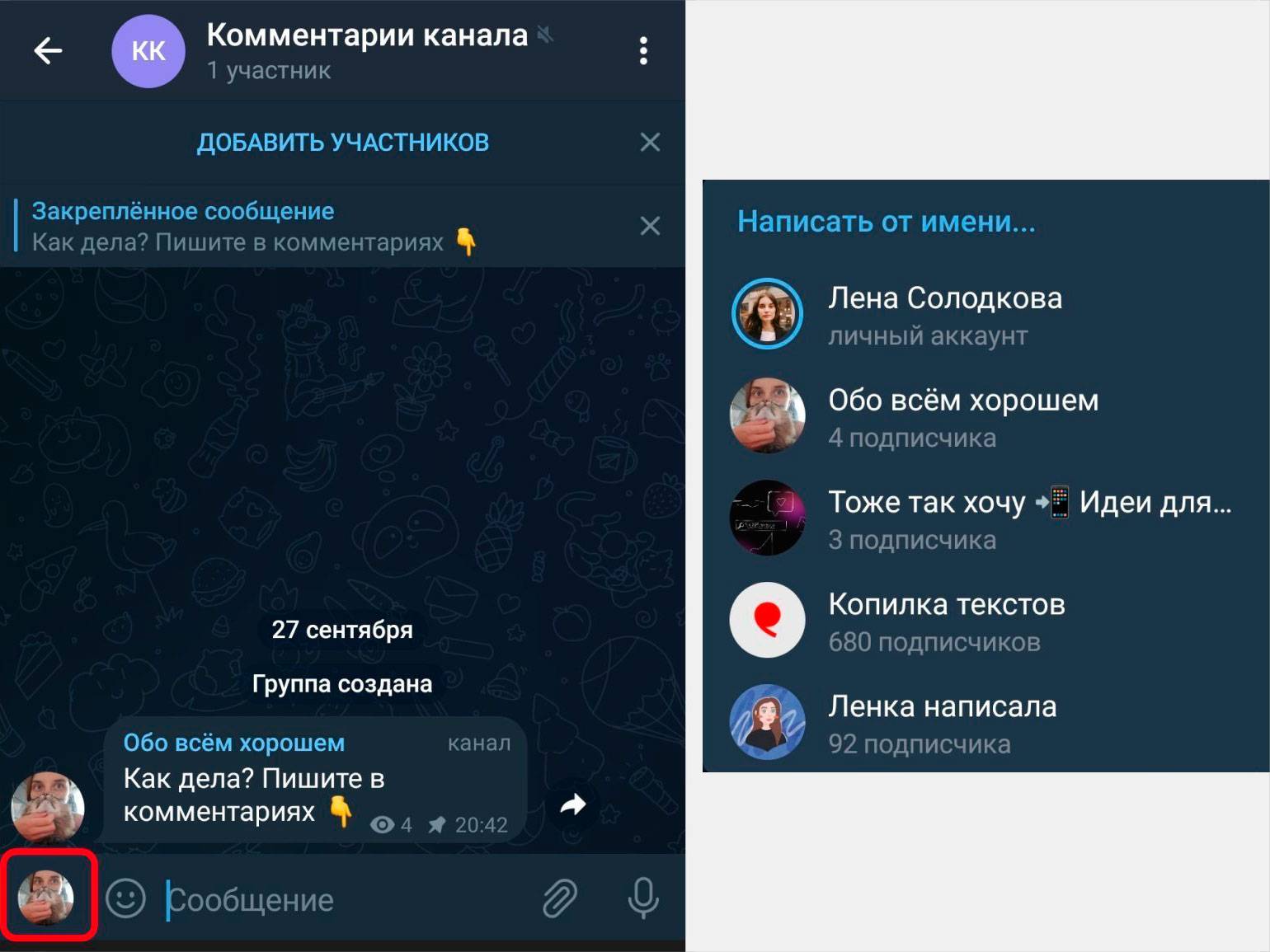The height and width of the screenshot is (952, 1270).
Task: Open the send-as avatar selector
Action: [x=47, y=898]
